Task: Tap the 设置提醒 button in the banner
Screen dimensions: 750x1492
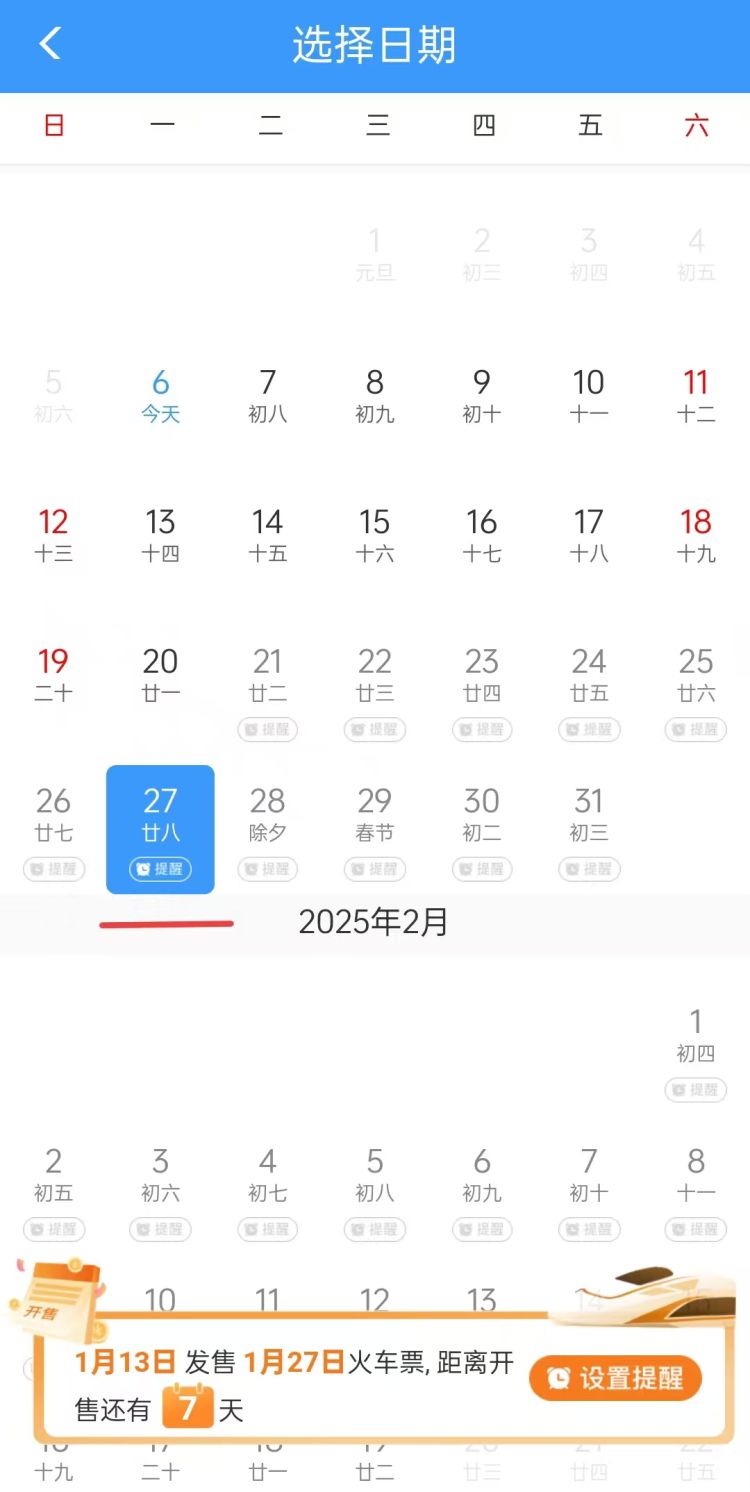Action: click(x=616, y=1378)
